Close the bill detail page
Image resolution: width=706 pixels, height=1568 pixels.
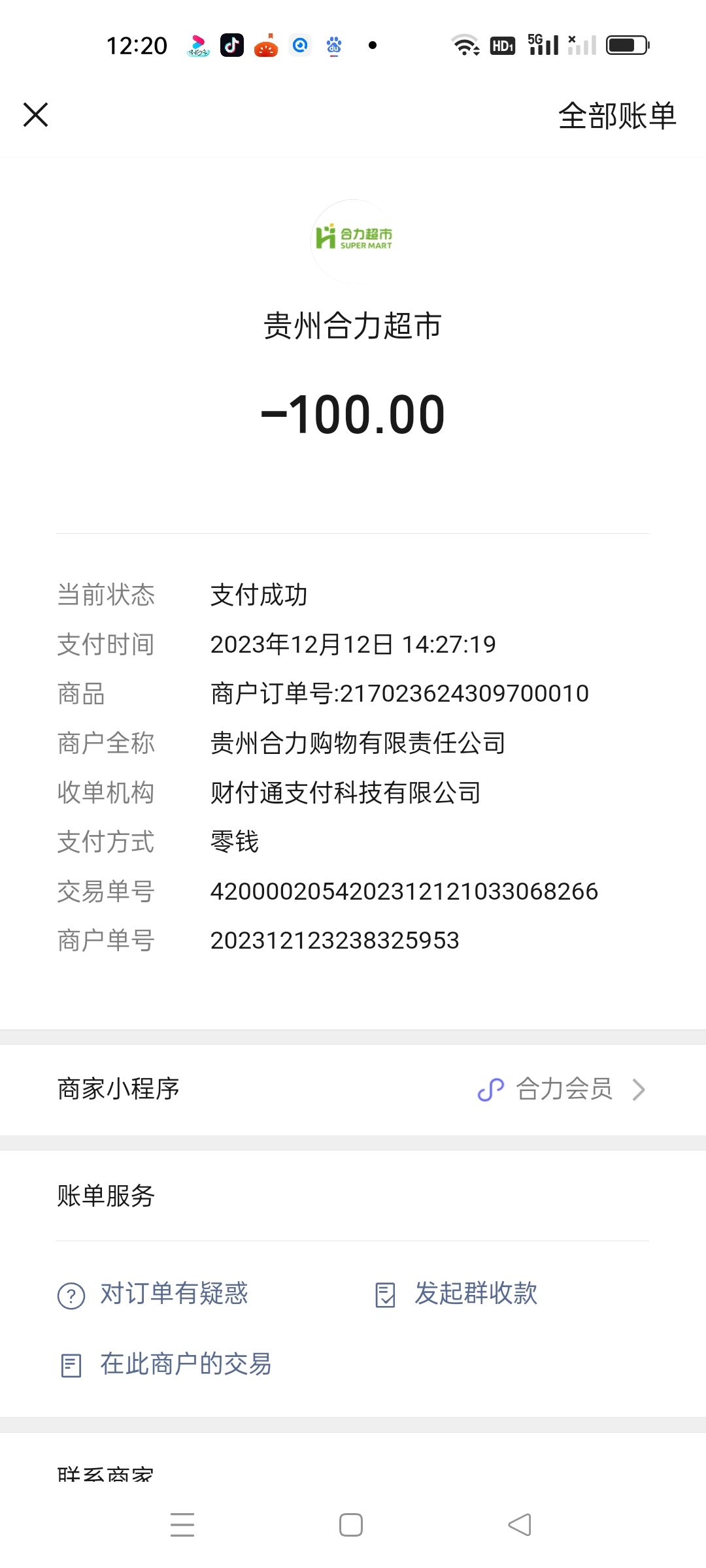36,115
